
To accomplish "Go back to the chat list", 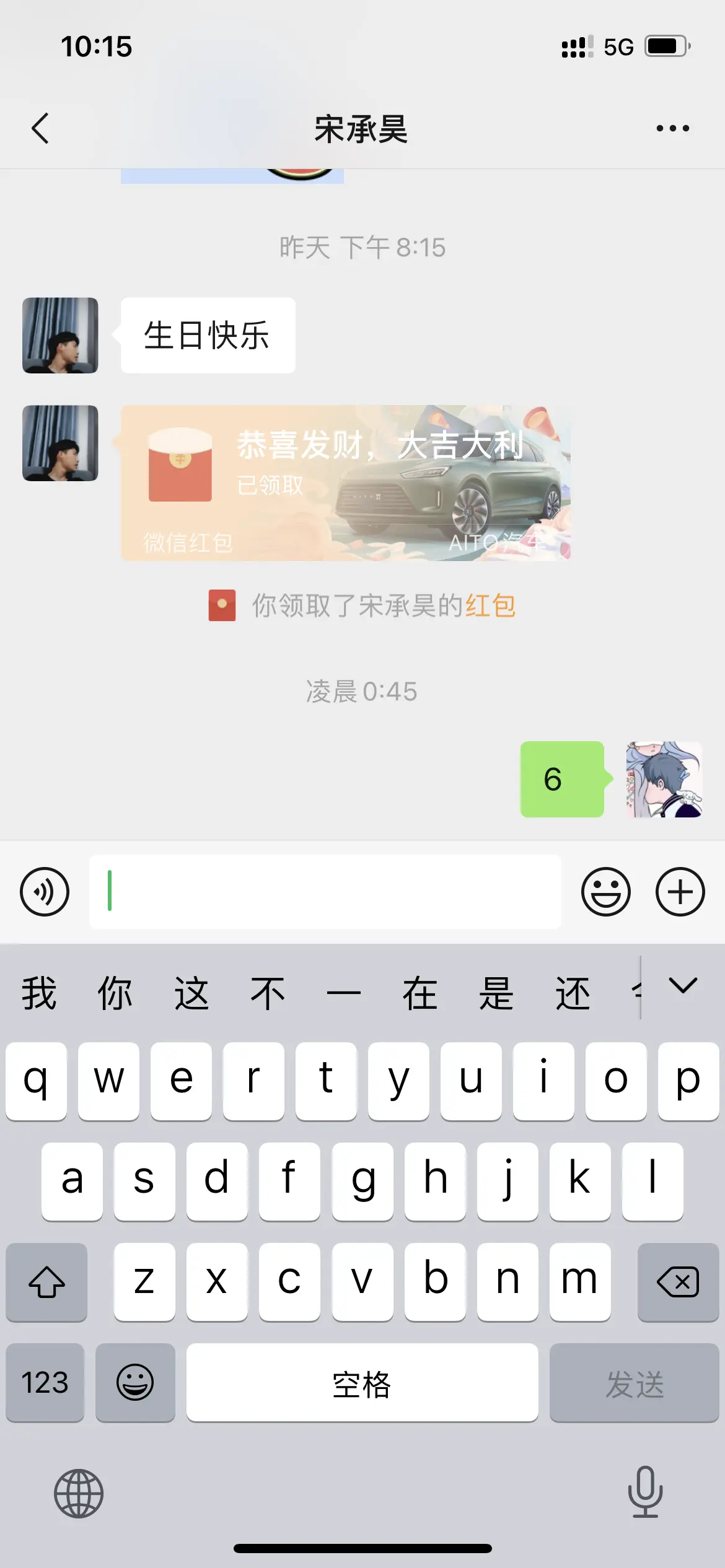I will 40,129.
